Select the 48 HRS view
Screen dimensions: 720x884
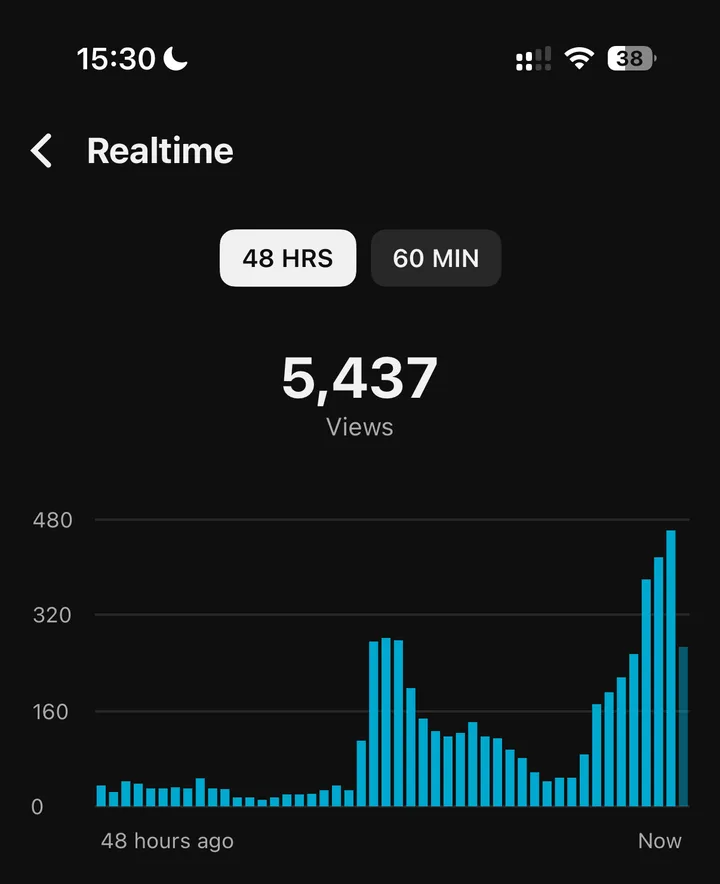[288, 258]
